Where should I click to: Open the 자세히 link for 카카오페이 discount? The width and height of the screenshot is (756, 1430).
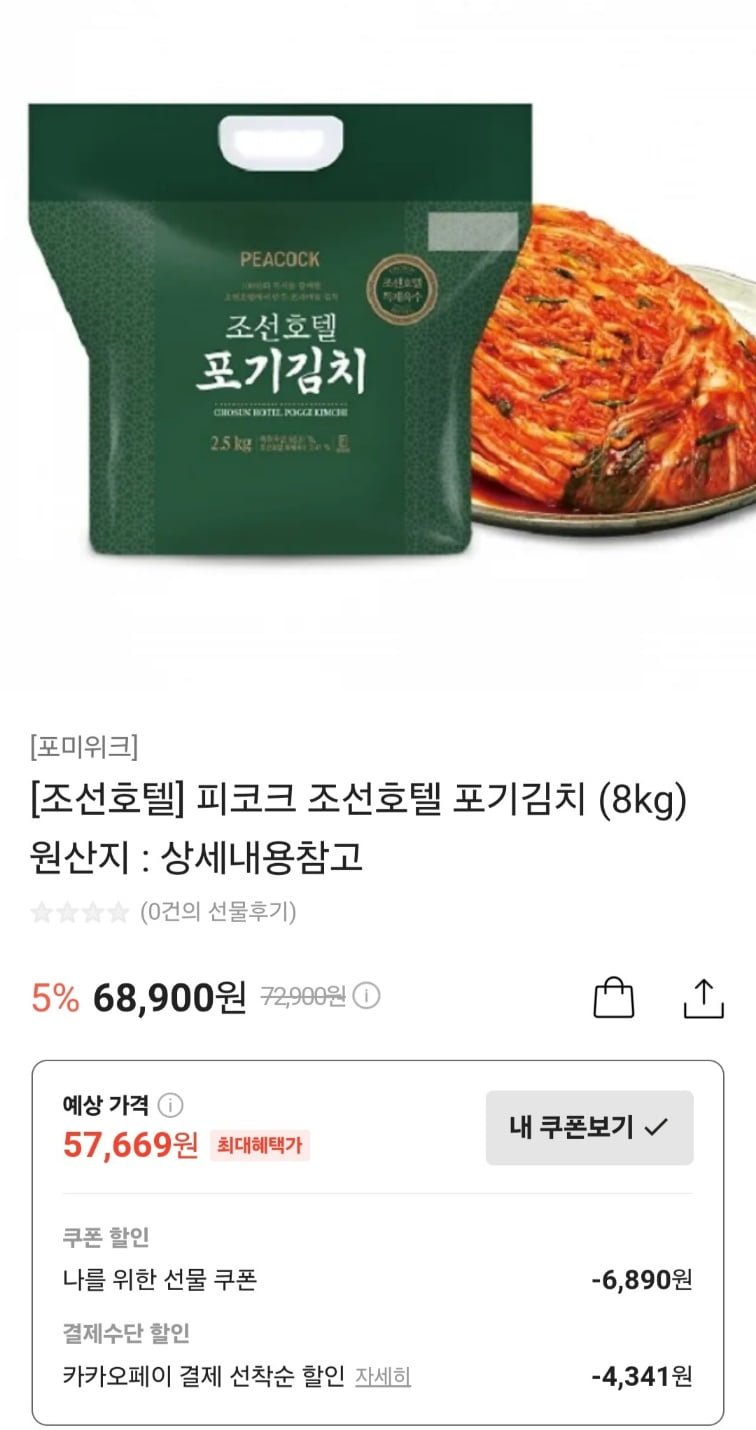coord(383,1377)
